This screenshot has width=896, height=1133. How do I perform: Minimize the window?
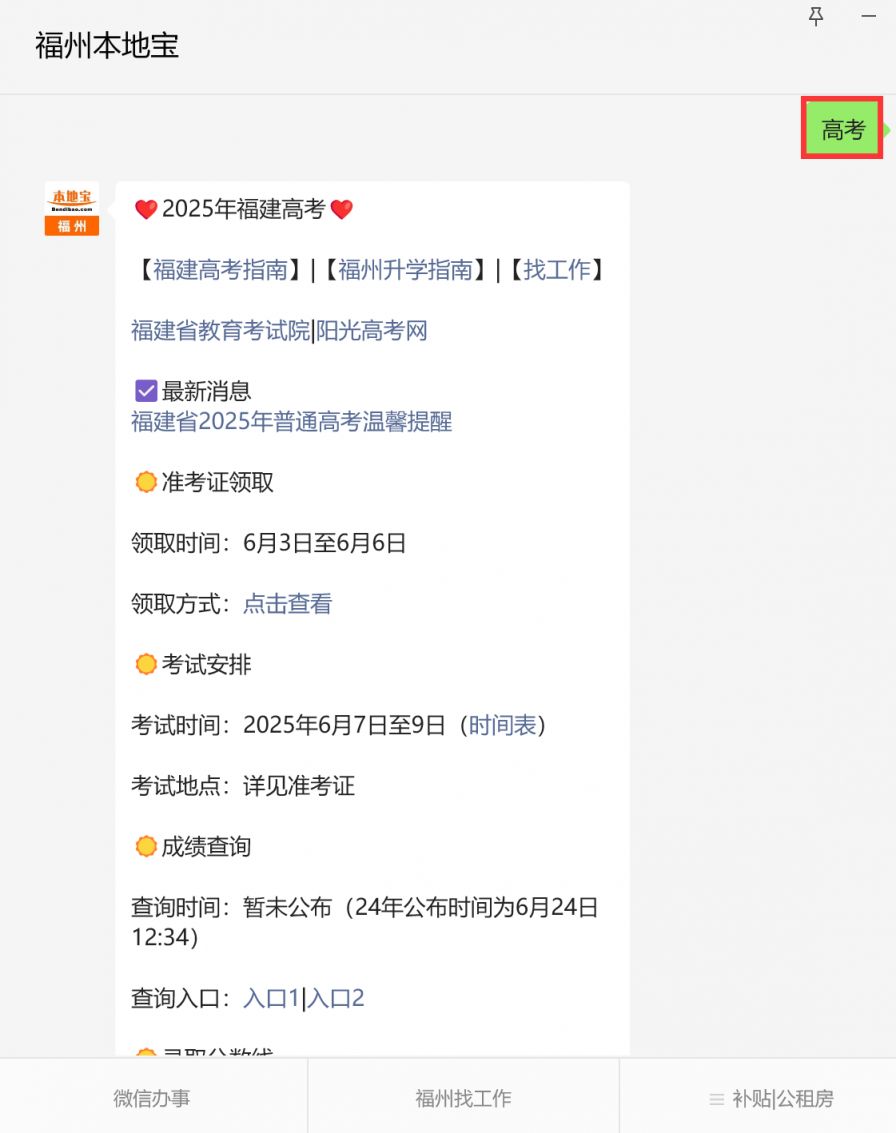tap(868, 16)
